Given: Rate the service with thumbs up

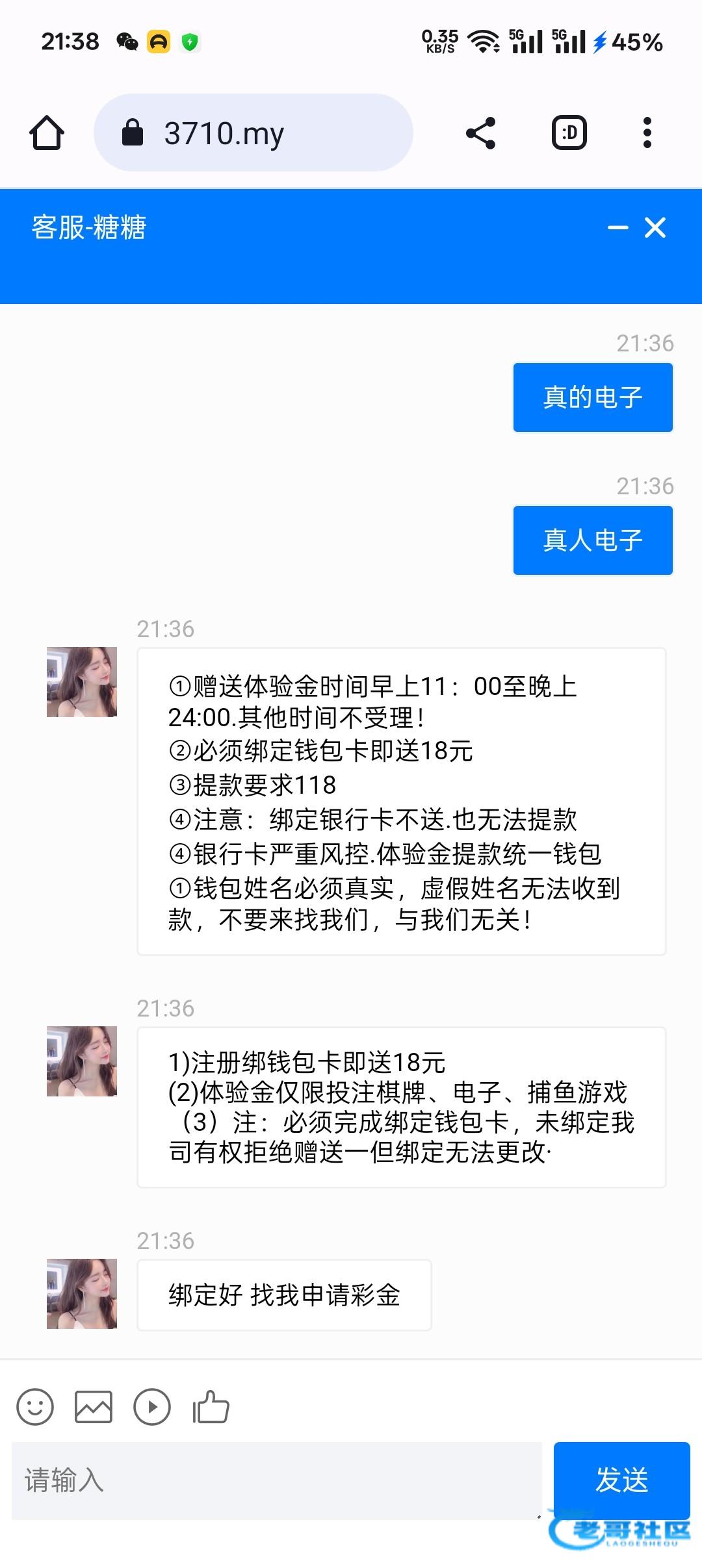Looking at the screenshot, I should click(x=211, y=1407).
